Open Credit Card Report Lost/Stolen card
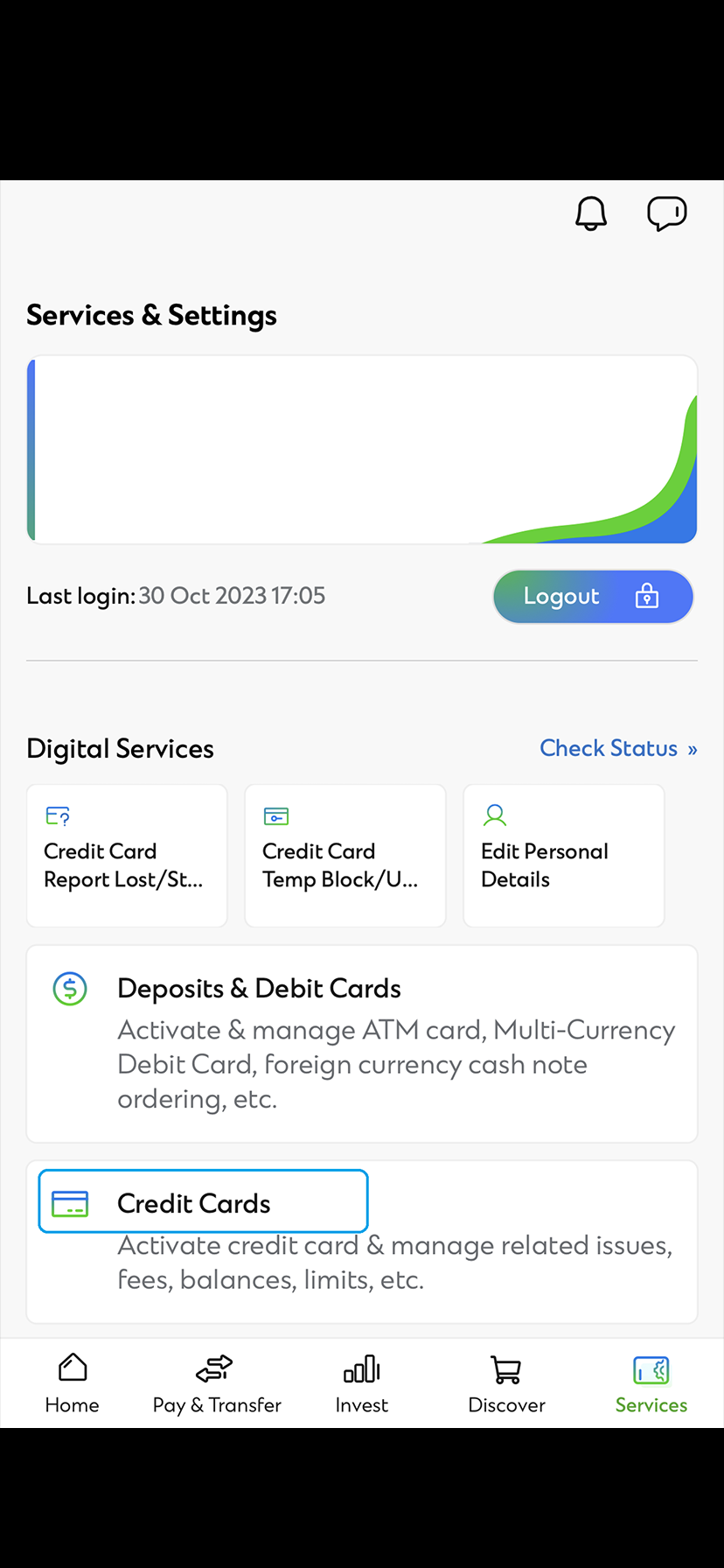724x1568 pixels. point(127,855)
